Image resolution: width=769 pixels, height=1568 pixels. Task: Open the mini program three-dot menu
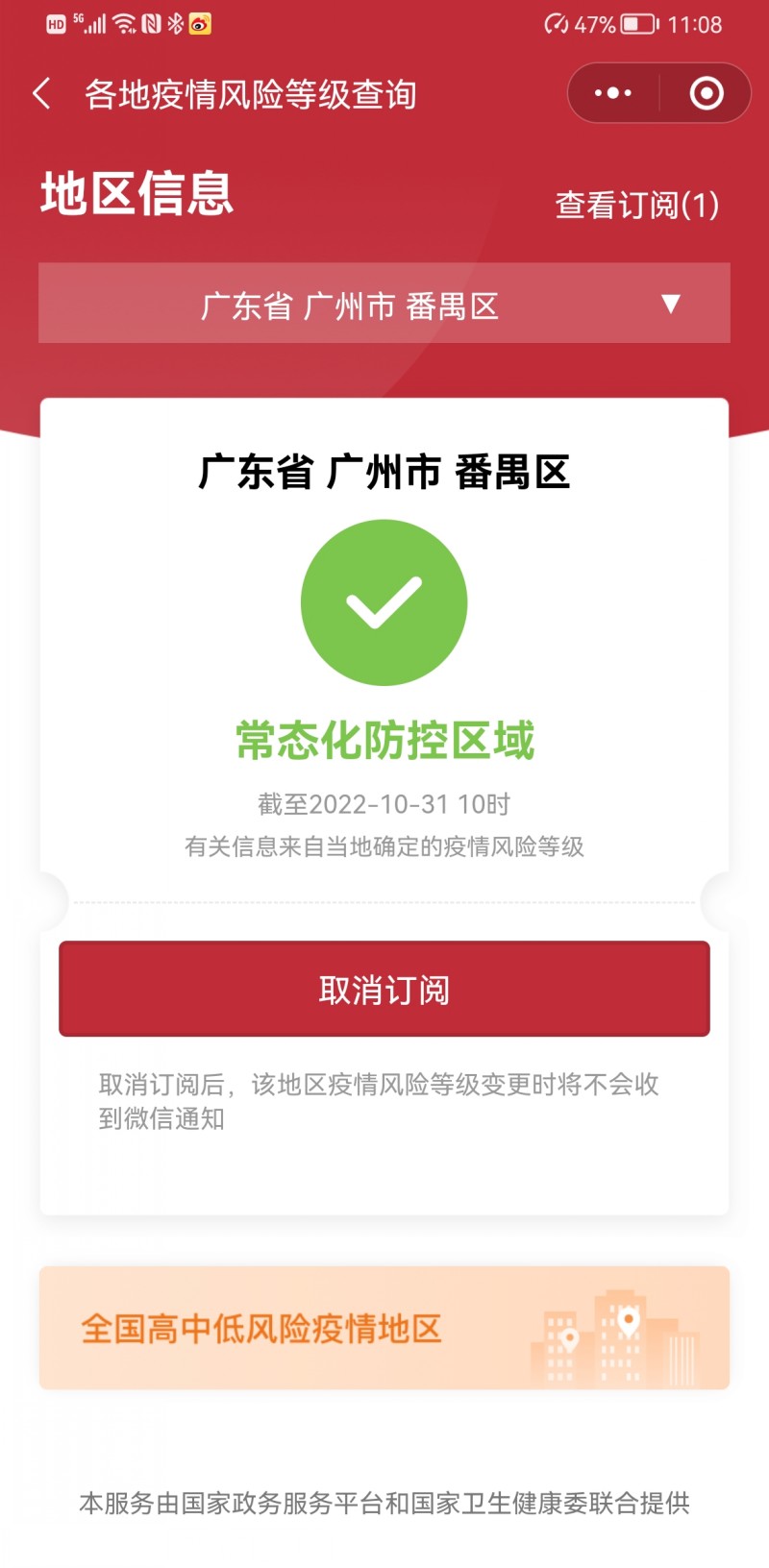pyautogui.click(x=613, y=93)
